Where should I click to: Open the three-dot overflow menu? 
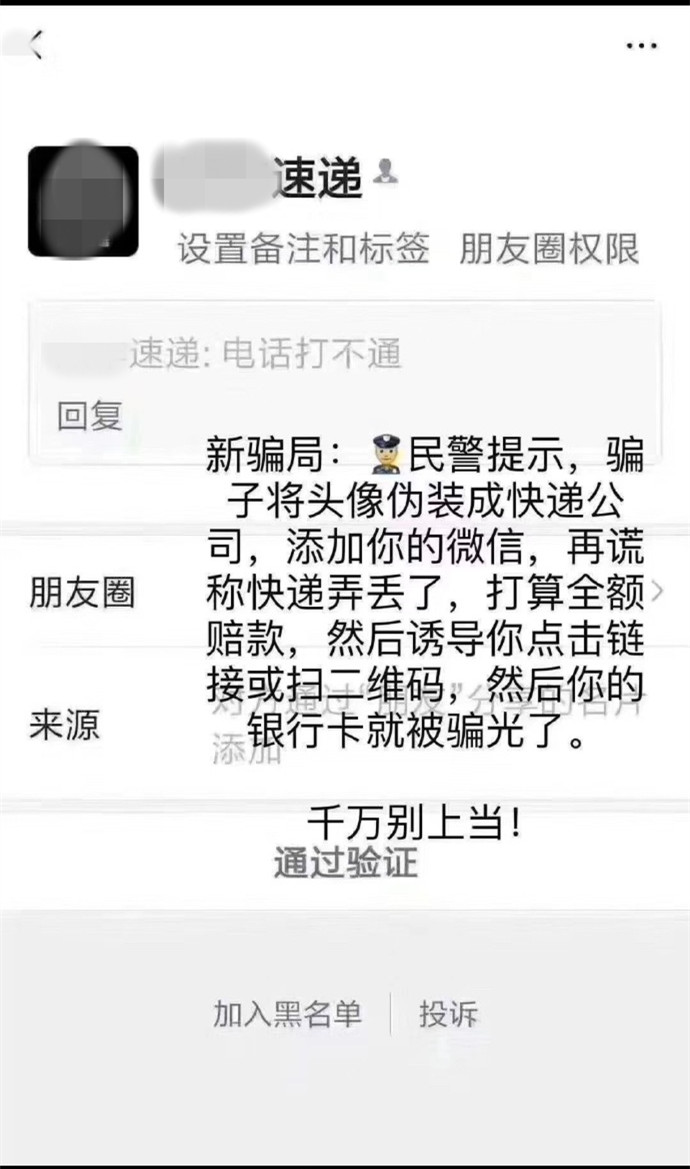tap(641, 46)
